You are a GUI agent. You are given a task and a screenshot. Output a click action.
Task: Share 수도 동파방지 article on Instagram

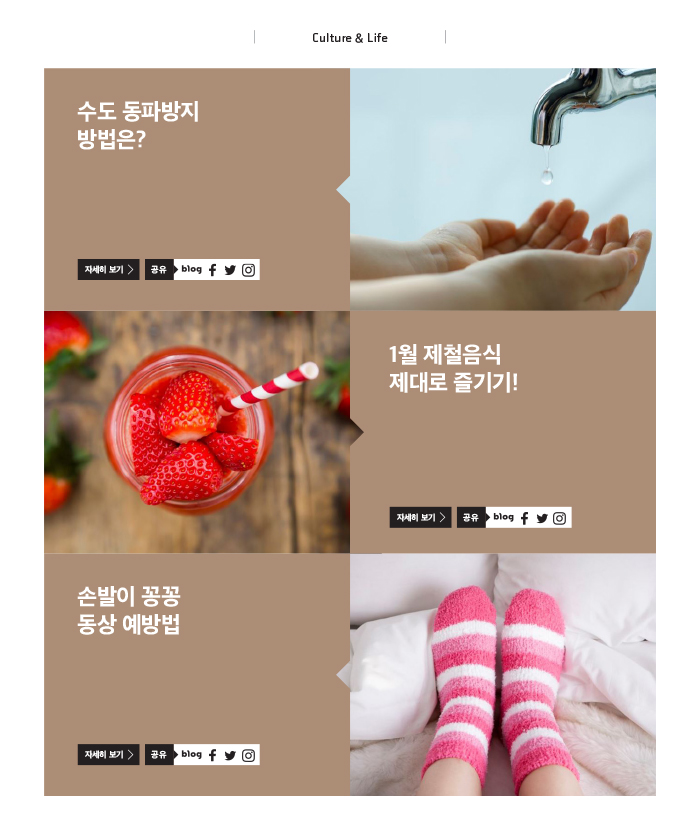[x=249, y=270]
